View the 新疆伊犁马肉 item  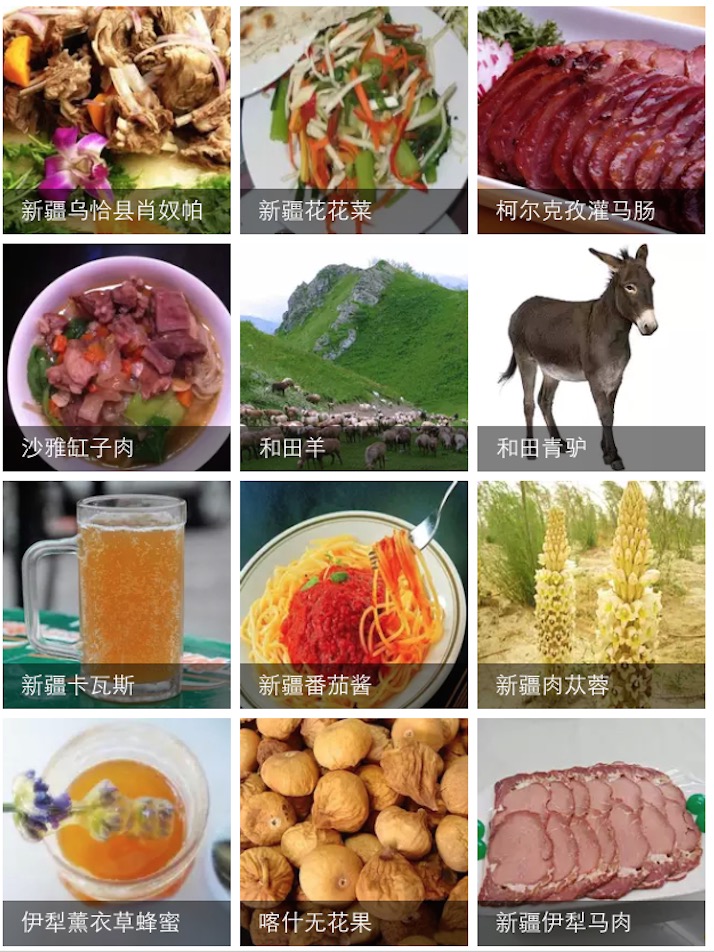tap(591, 832)
